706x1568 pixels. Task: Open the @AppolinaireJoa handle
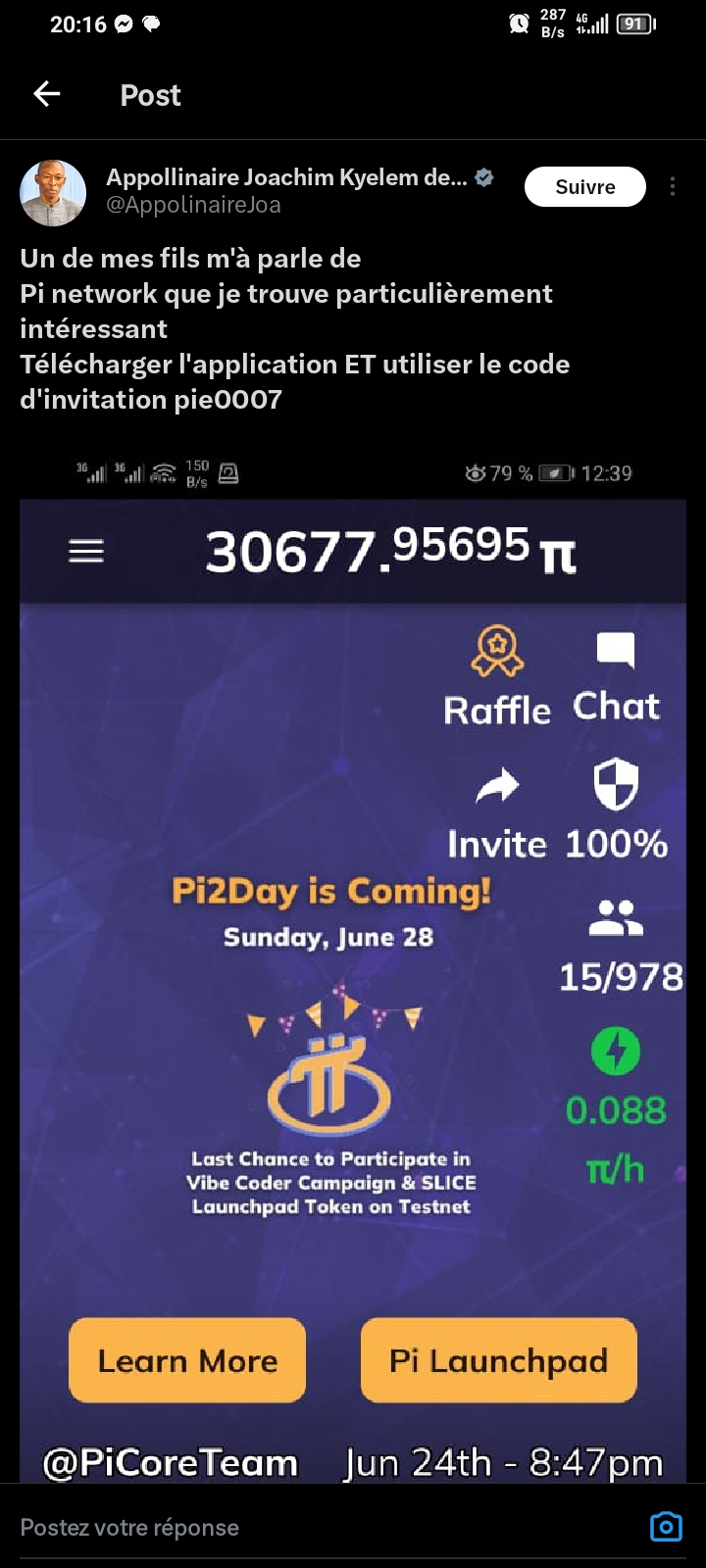193,205
